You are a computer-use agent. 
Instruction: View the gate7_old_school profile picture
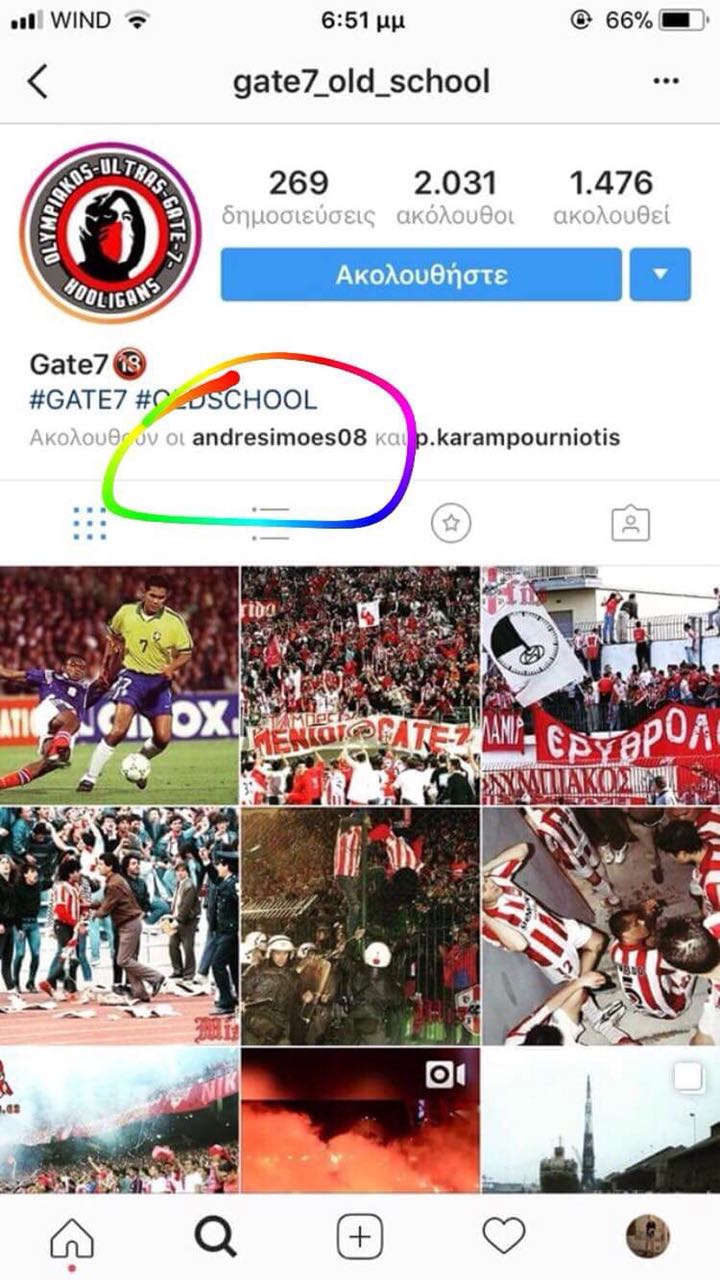tap(111, 231)
